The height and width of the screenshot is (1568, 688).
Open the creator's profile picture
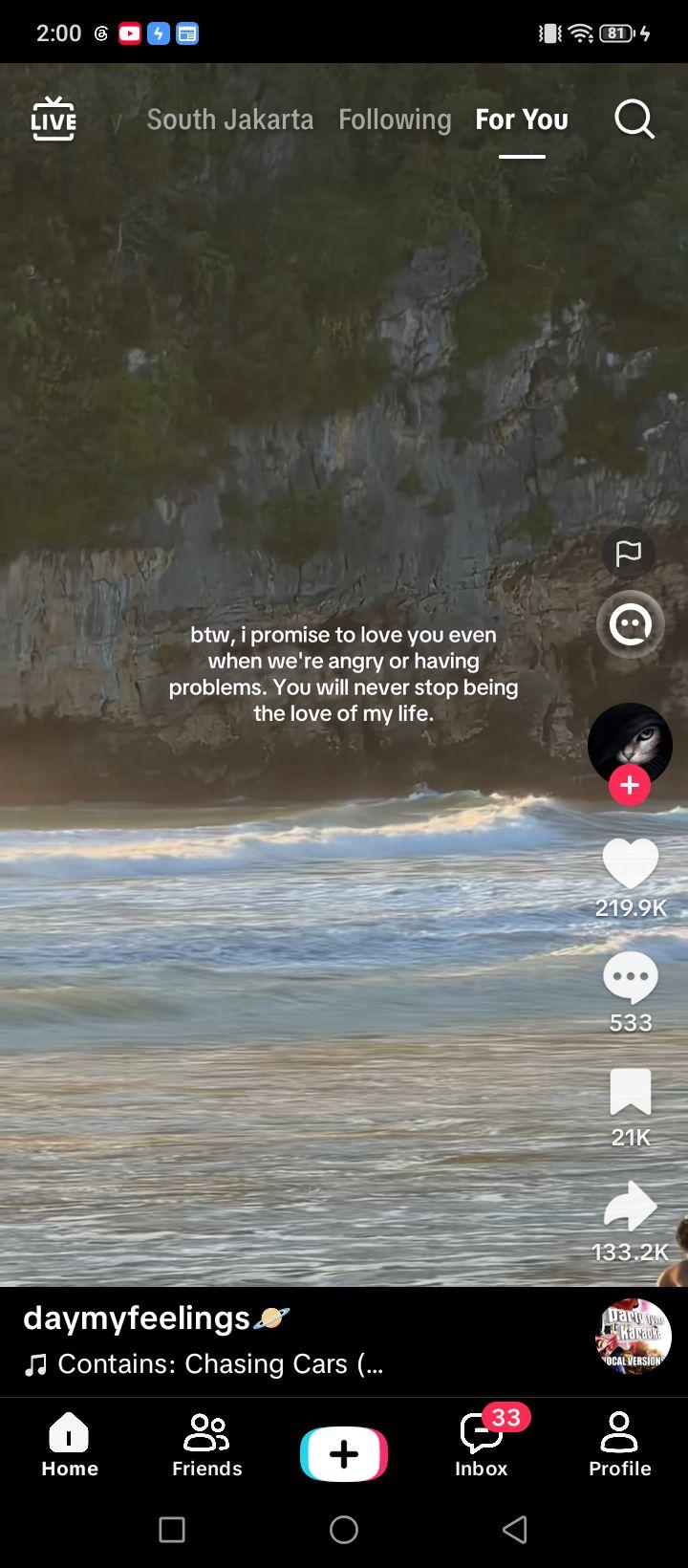[x=630, y=744]
